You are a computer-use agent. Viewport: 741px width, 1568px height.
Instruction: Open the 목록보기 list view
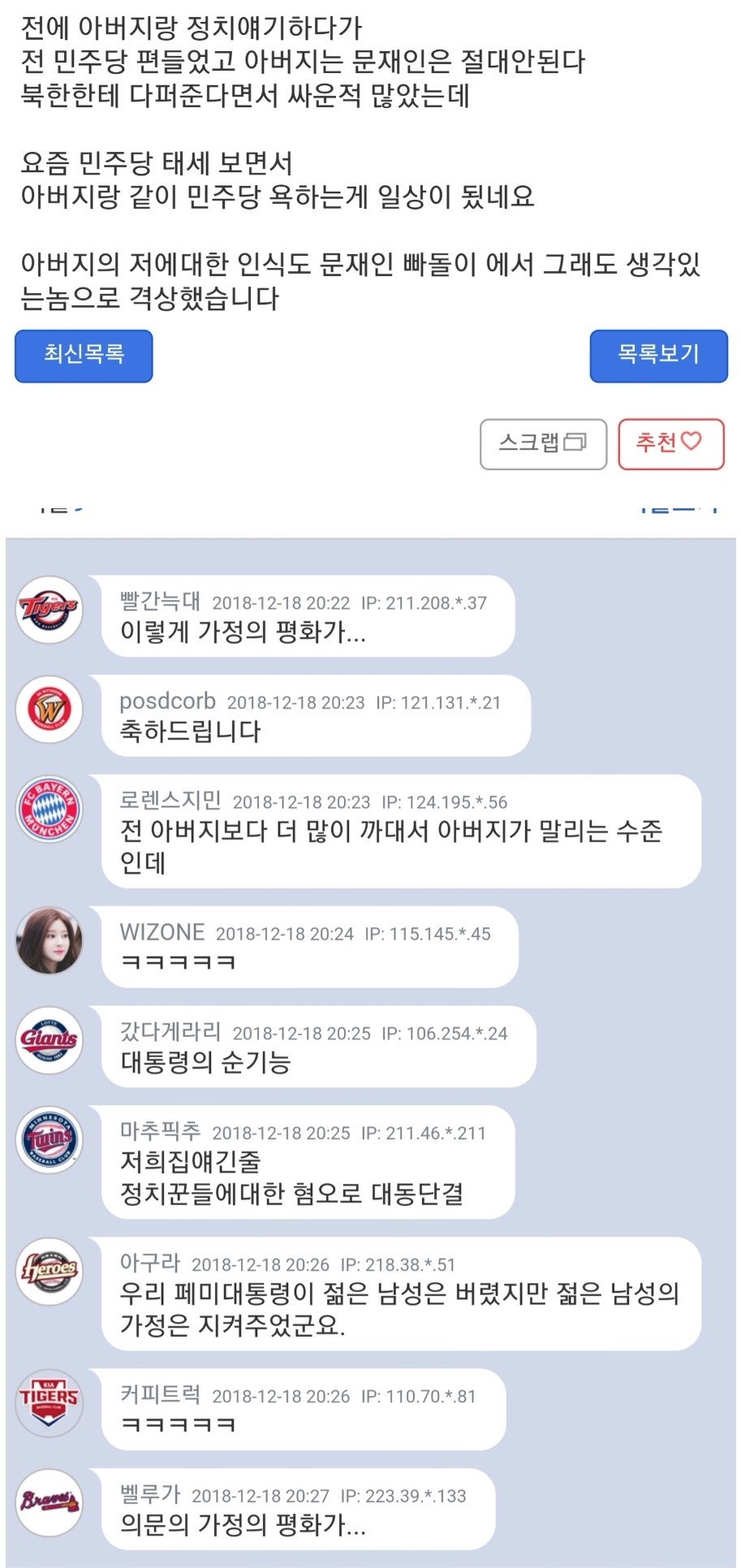coord(658,355)
